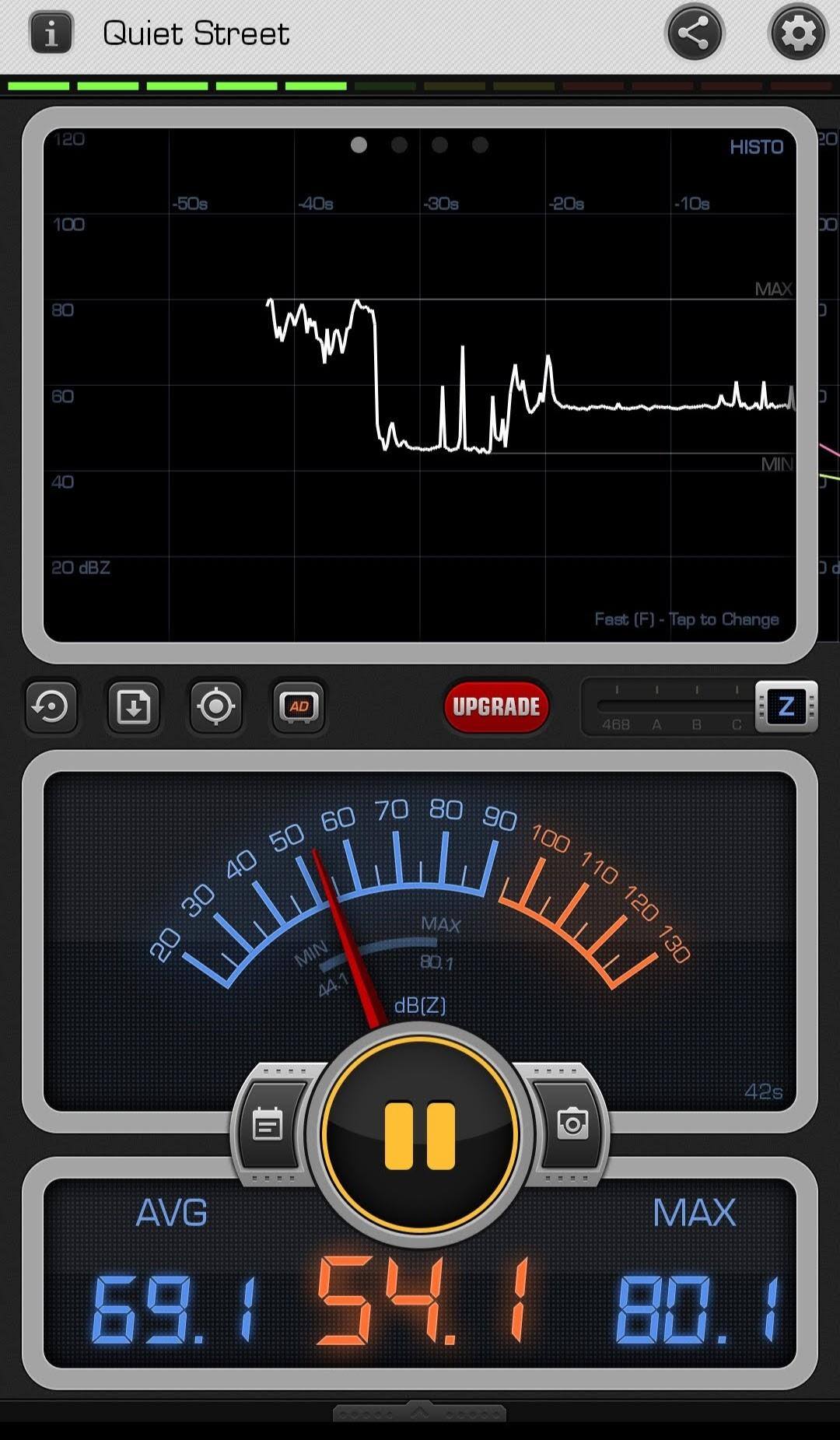Image resolution: width=840 pixels, height=1440 pixels.
Task: Jump to the second graph page dot
Action: click(x=399, y=145)
